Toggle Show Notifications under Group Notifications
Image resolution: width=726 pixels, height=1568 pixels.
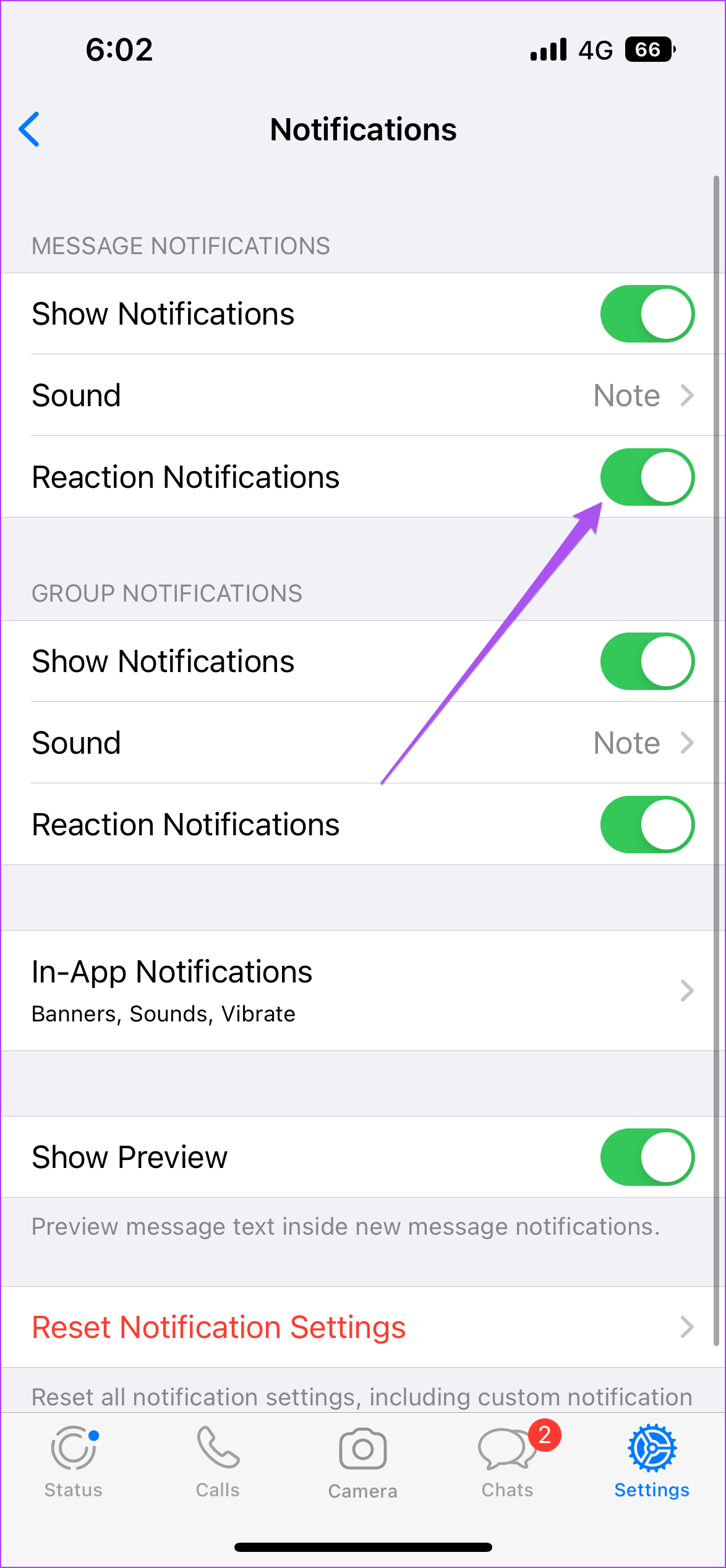pyautogui.click(x=647, y=661)
